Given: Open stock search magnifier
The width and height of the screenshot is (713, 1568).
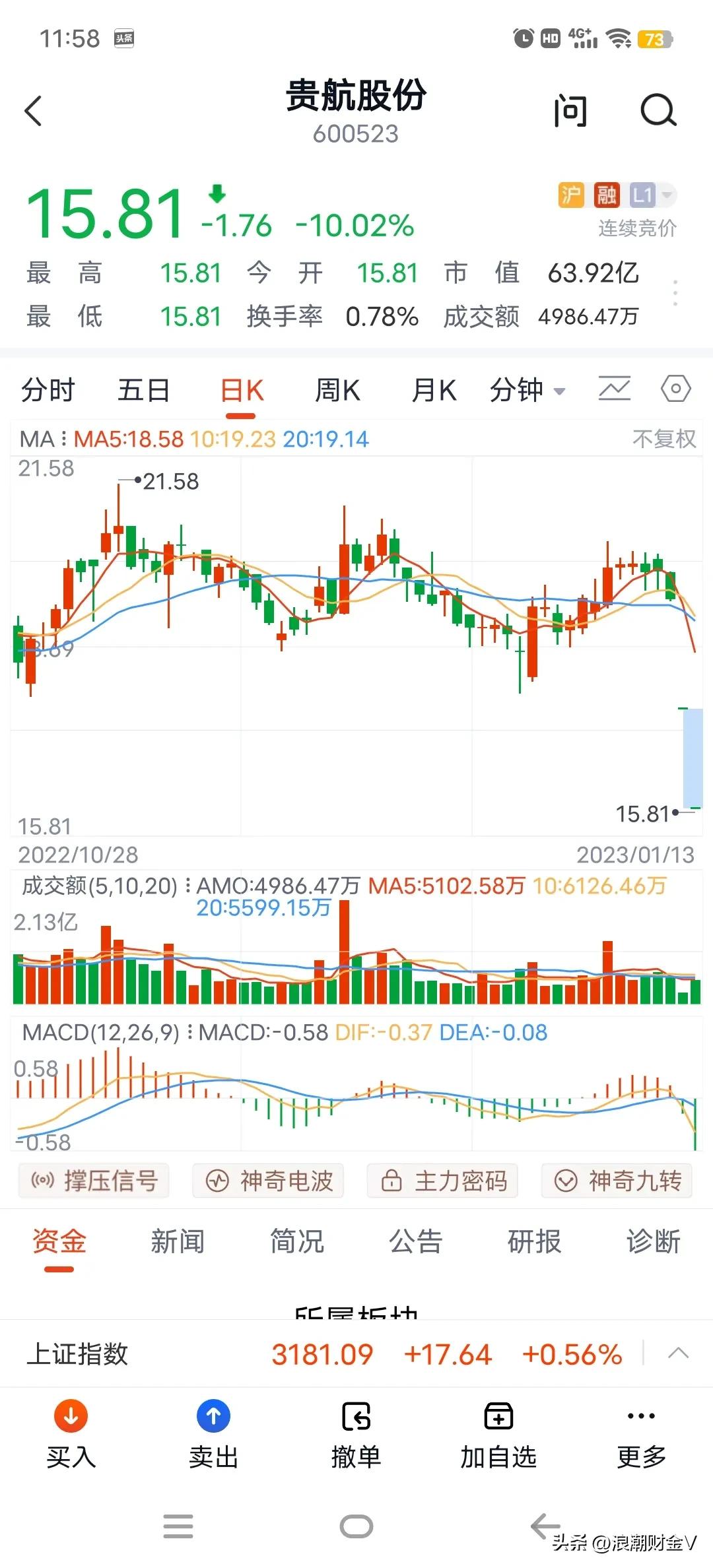Looking at the screenshot, I should tap(658, 111).
